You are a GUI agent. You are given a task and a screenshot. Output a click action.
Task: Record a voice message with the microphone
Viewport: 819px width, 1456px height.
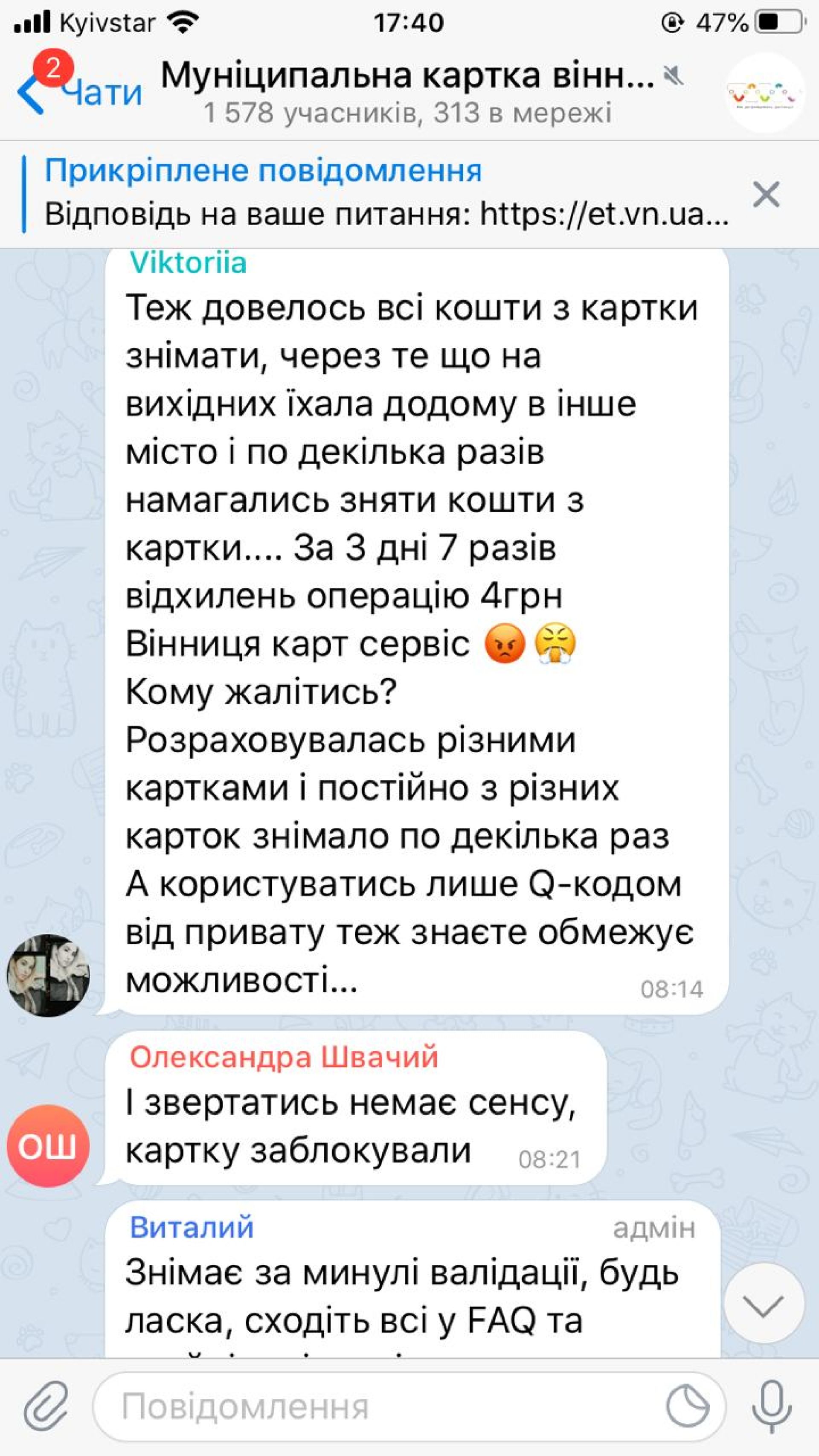[771, 1405]
